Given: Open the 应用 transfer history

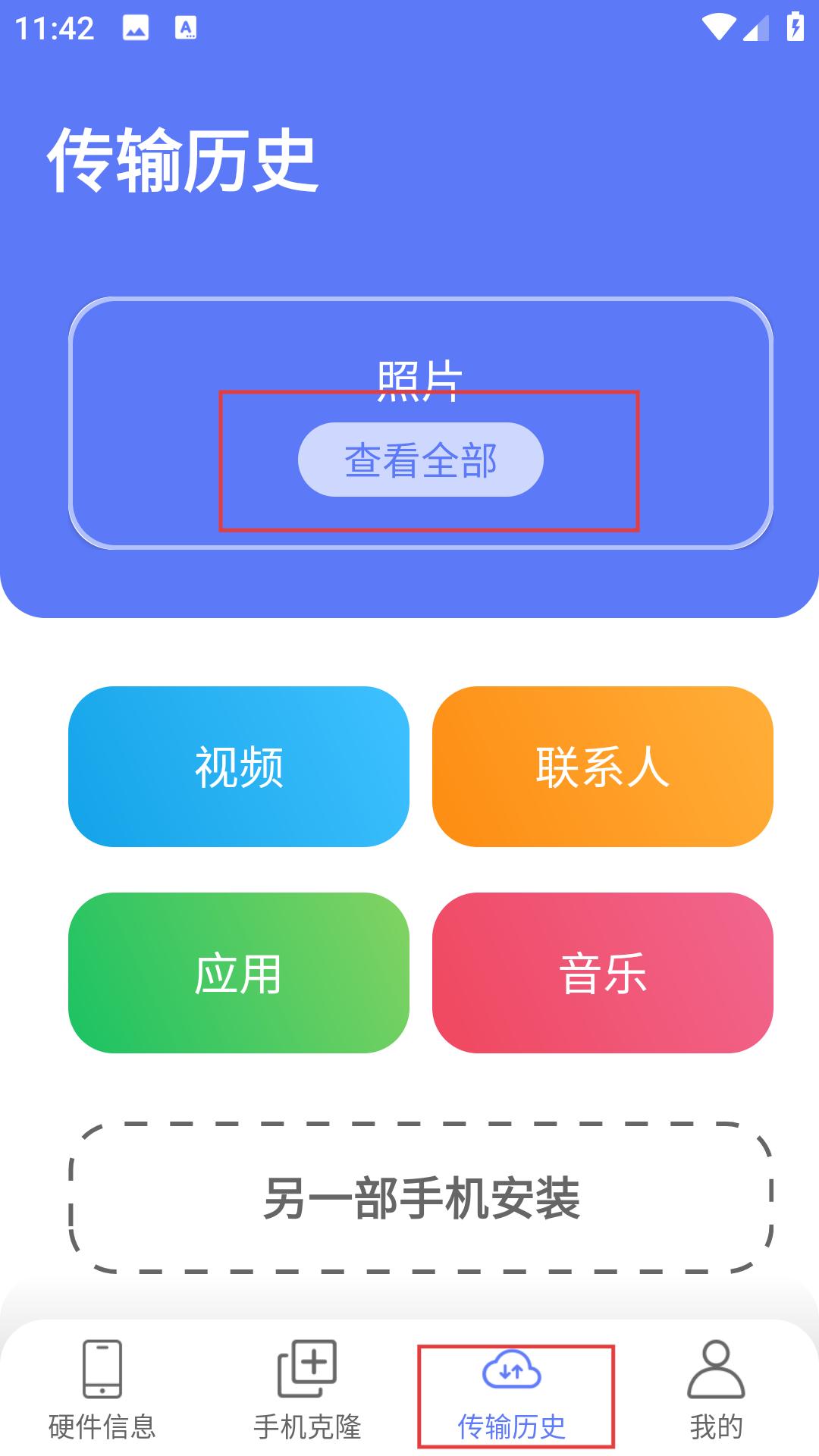Looking at the screenshot, I should coord(239,973).
